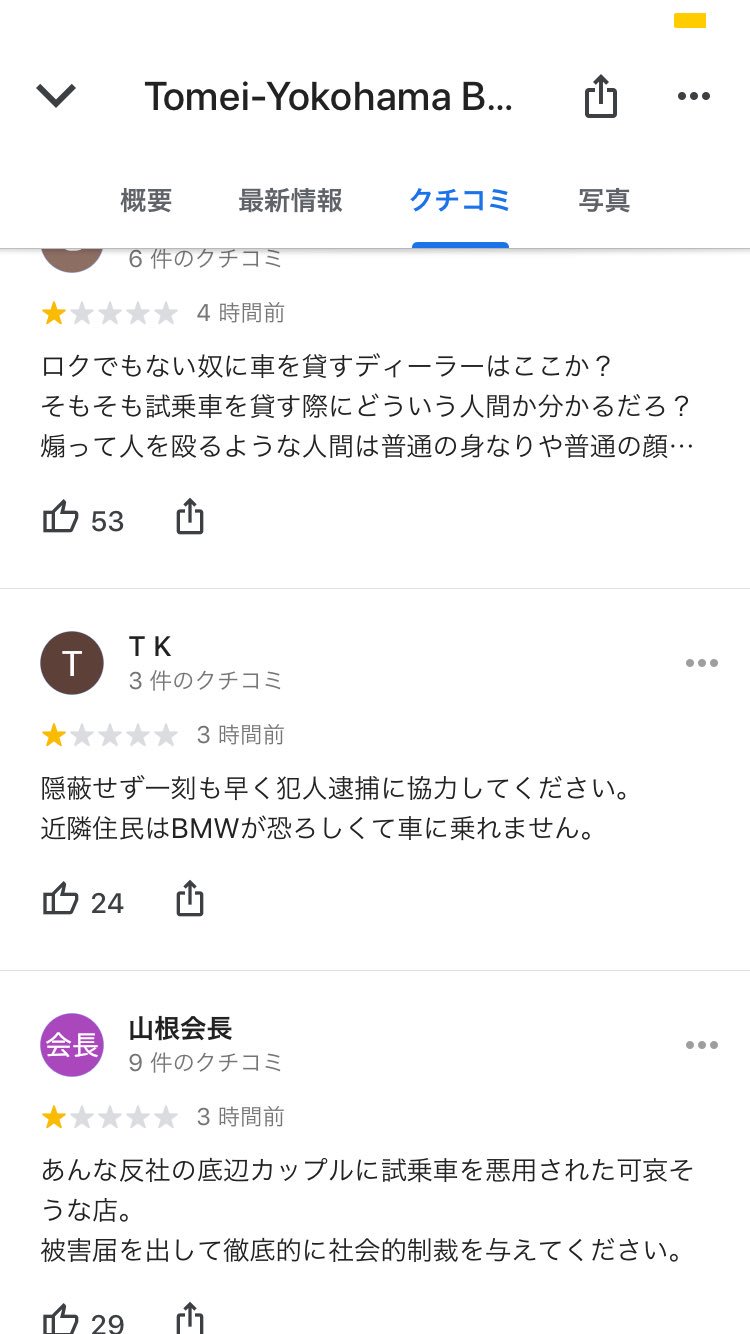
Task: Collapse the place sheet with the down chevron
Action: coord(56,96)
